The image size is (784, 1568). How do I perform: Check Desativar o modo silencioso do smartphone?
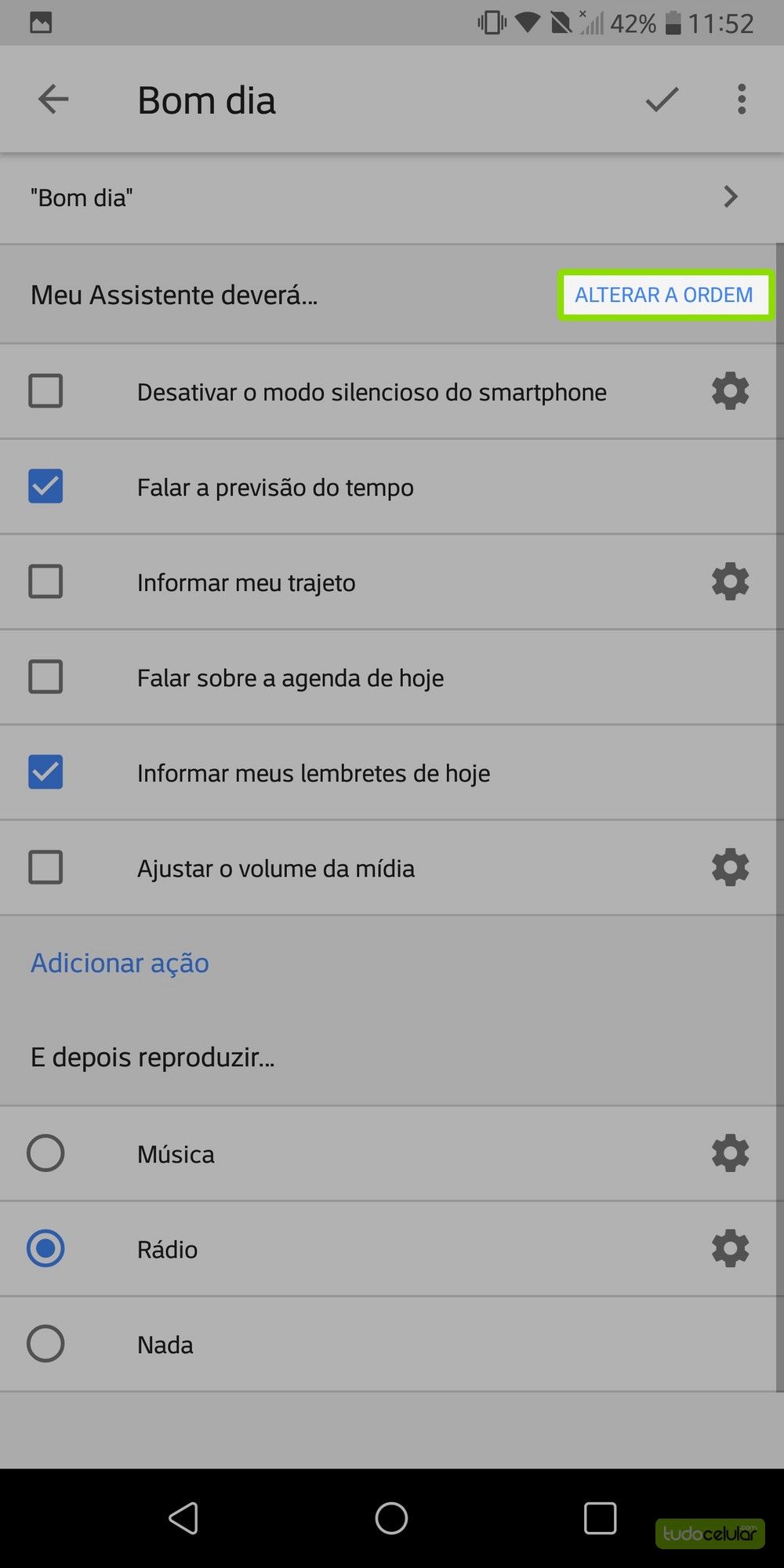point(45,391)
